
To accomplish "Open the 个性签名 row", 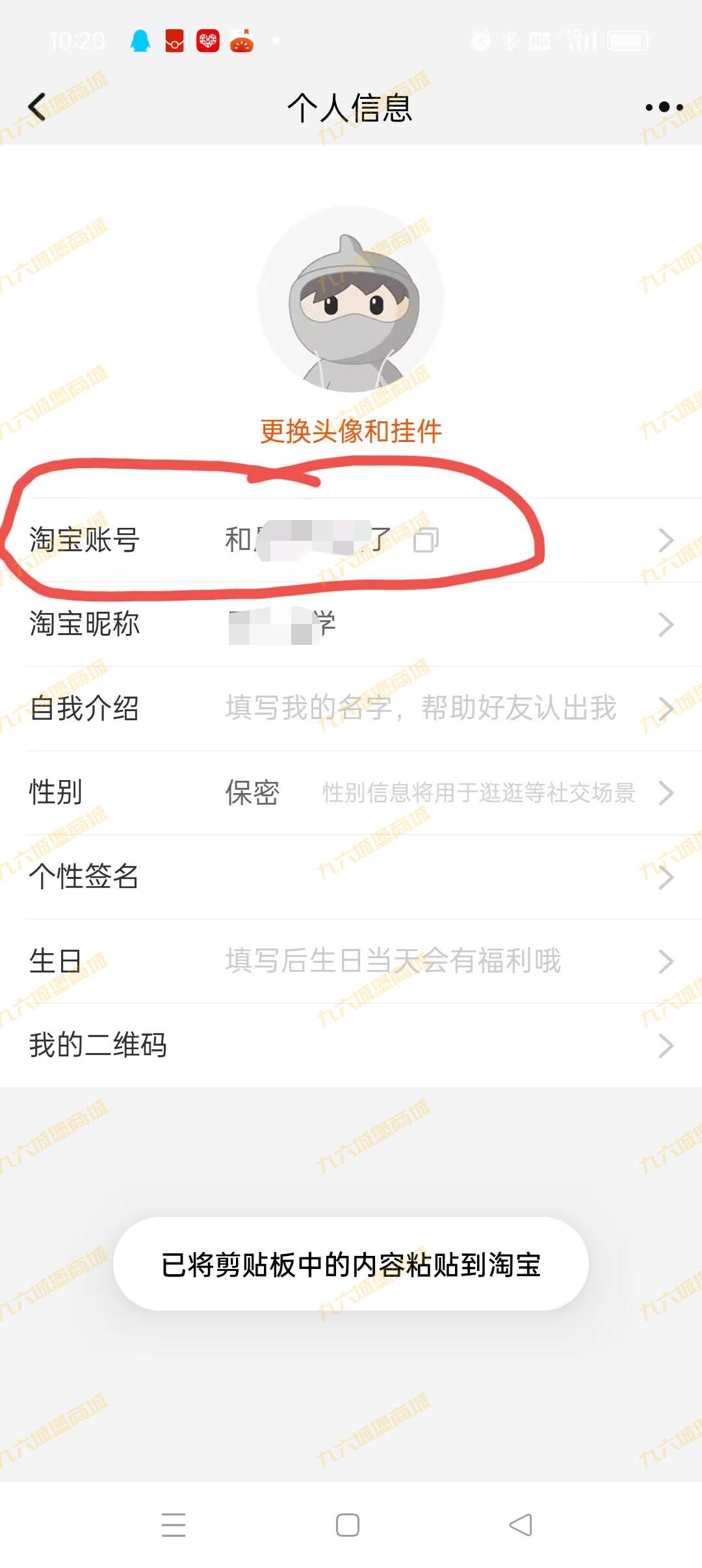I will (x=351, y=877).
